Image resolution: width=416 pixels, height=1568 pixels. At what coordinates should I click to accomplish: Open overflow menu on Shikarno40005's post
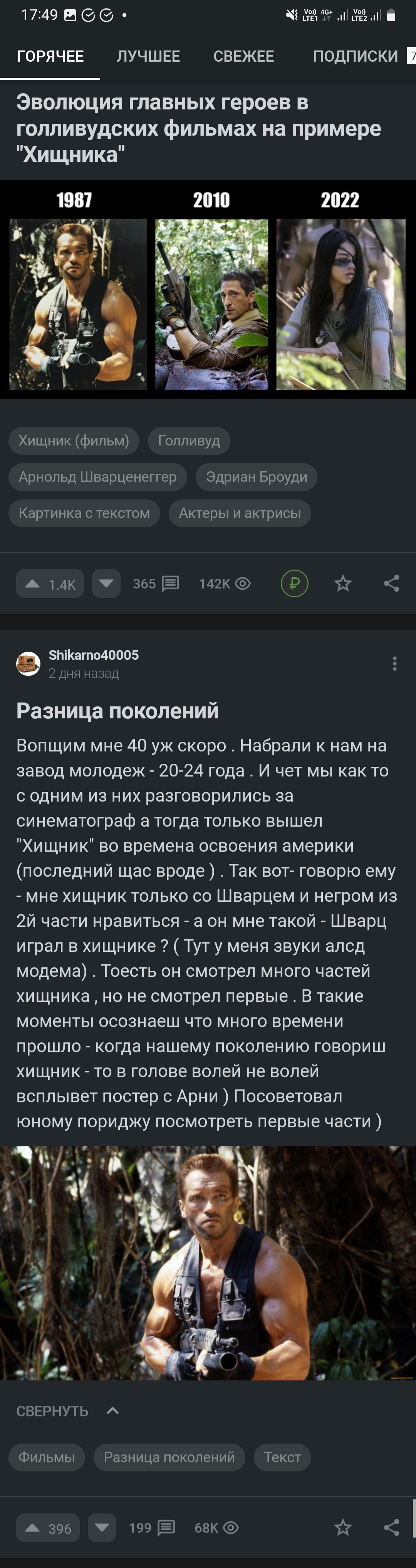(x=395, y=664)
